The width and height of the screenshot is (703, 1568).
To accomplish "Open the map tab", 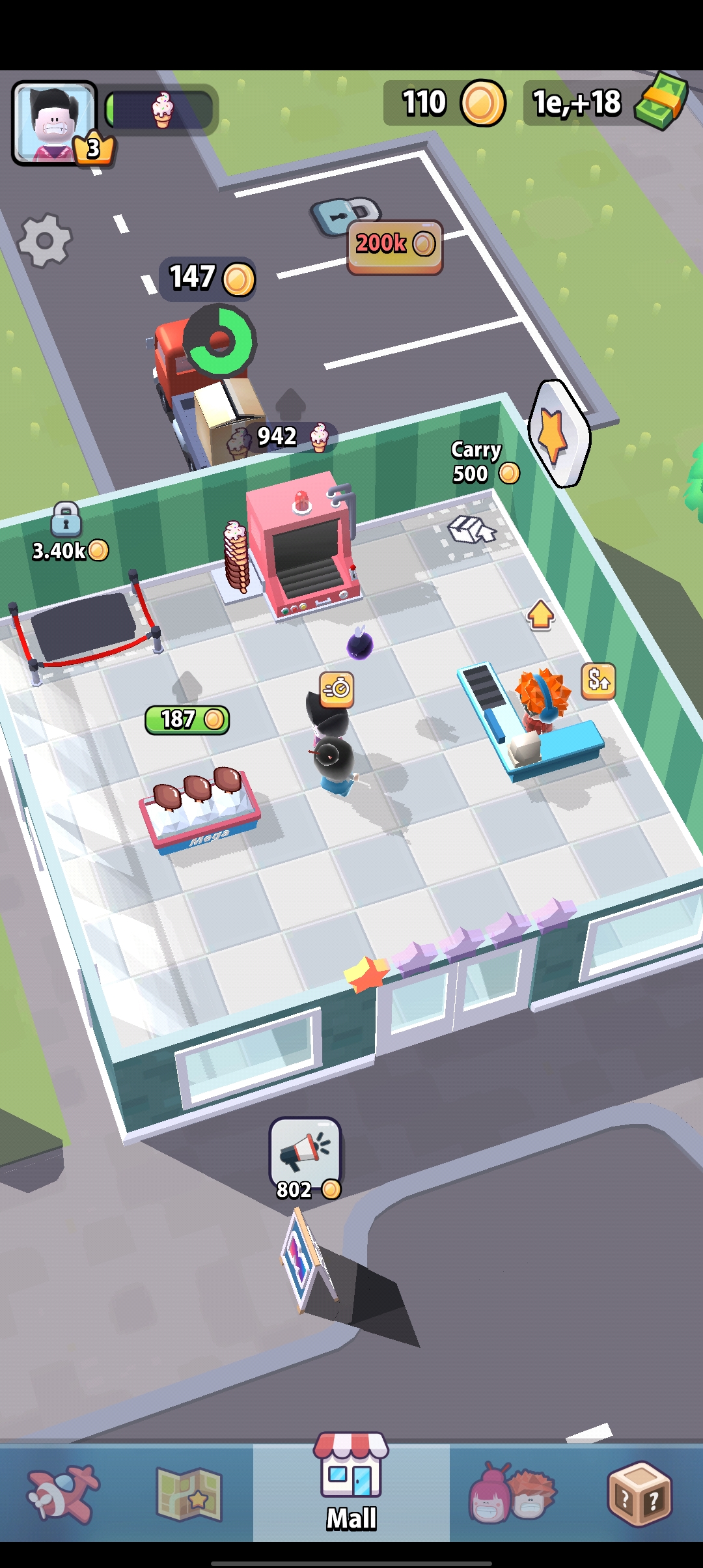I will (x=189, y=1494).
